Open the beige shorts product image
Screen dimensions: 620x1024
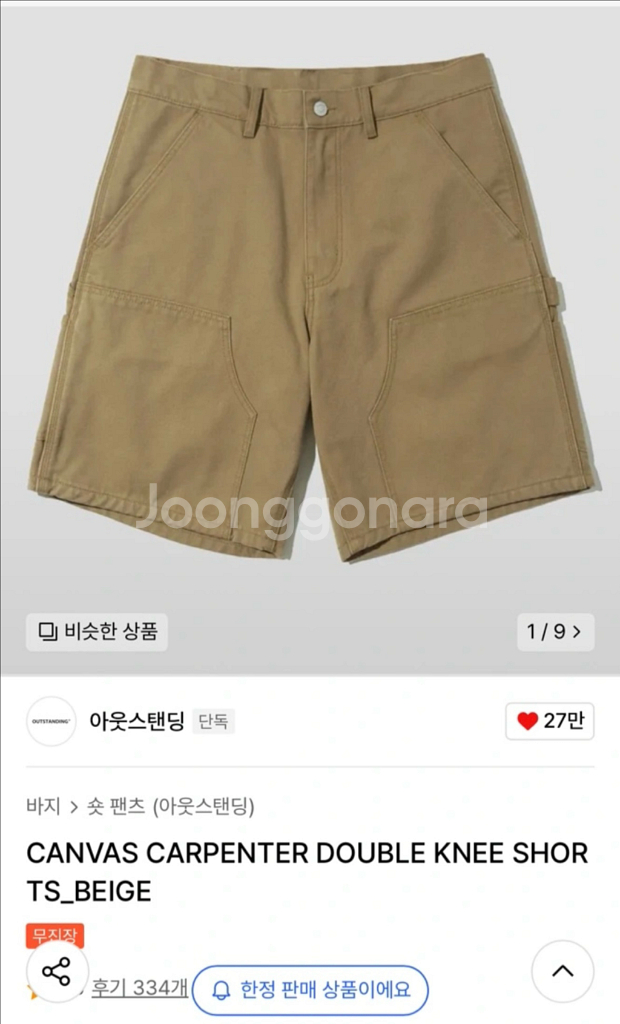click(x=310, y=307)
